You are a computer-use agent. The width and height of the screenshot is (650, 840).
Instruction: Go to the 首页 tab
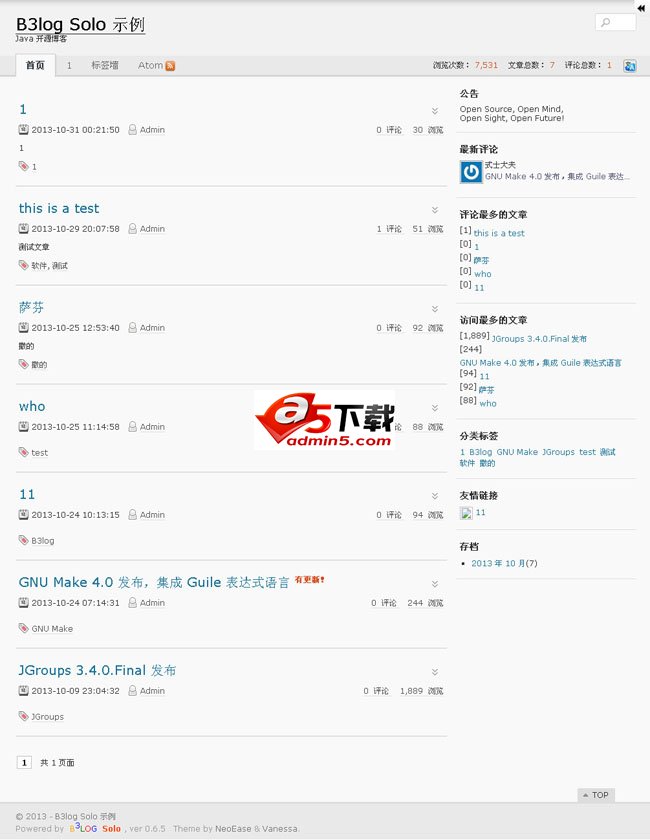tap(35, 66)
